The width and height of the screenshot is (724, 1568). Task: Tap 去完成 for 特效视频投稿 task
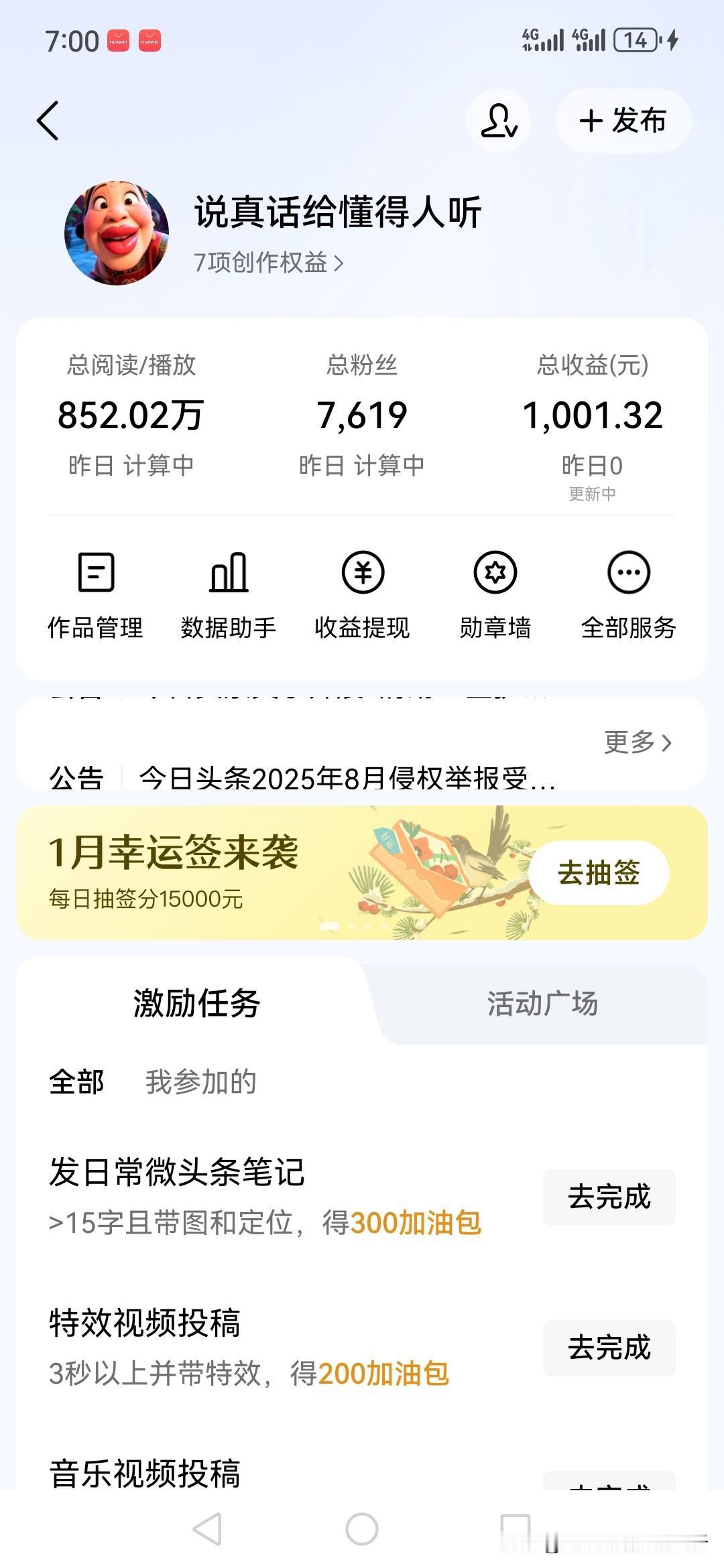609,1348
